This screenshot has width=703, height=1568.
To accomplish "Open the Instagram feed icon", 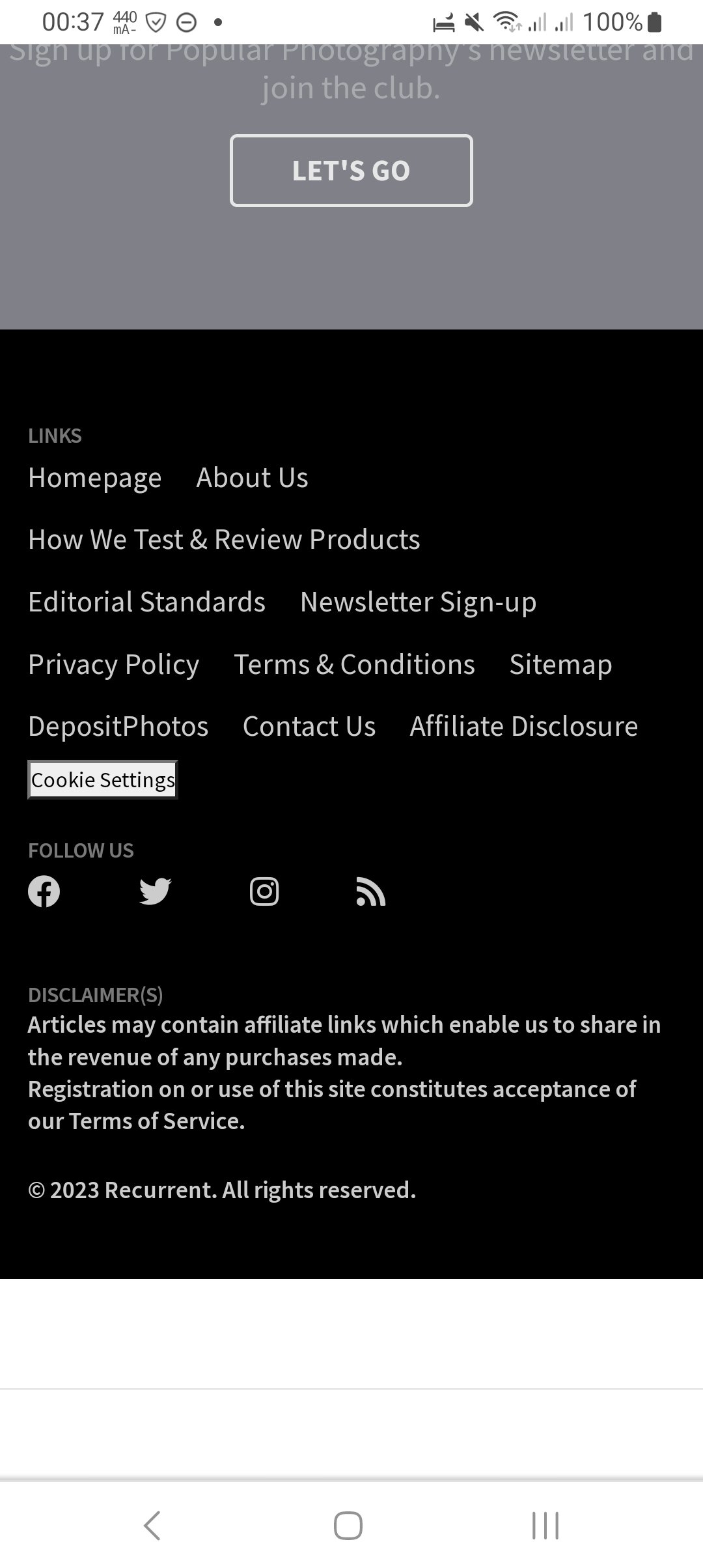I will click(264, 891).
